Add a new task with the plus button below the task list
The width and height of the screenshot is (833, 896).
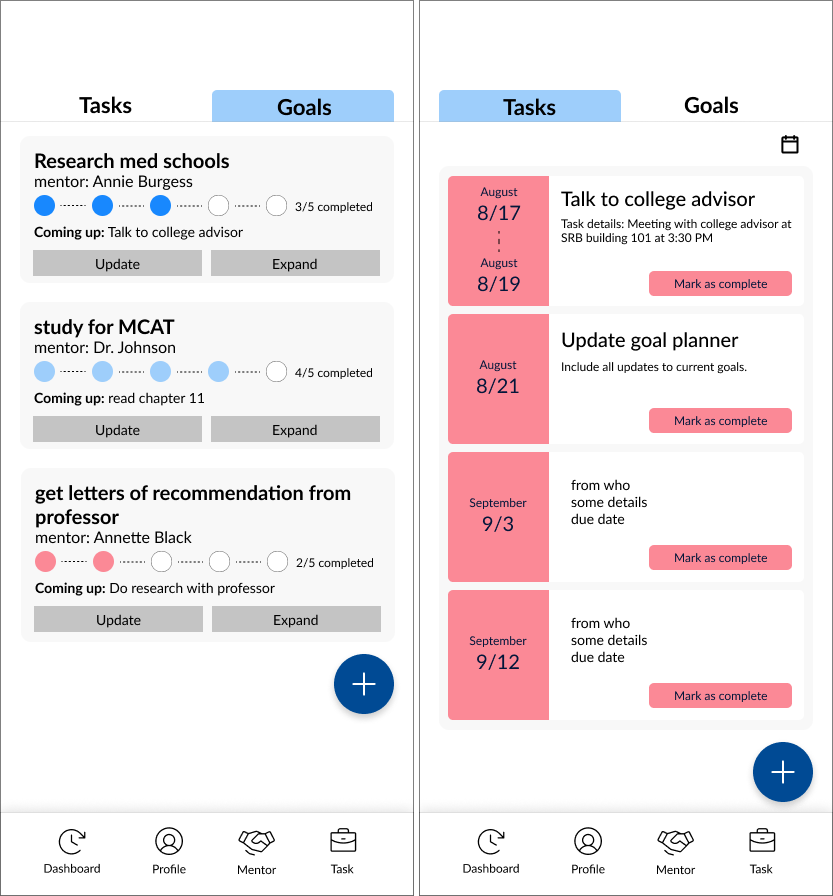783,772
